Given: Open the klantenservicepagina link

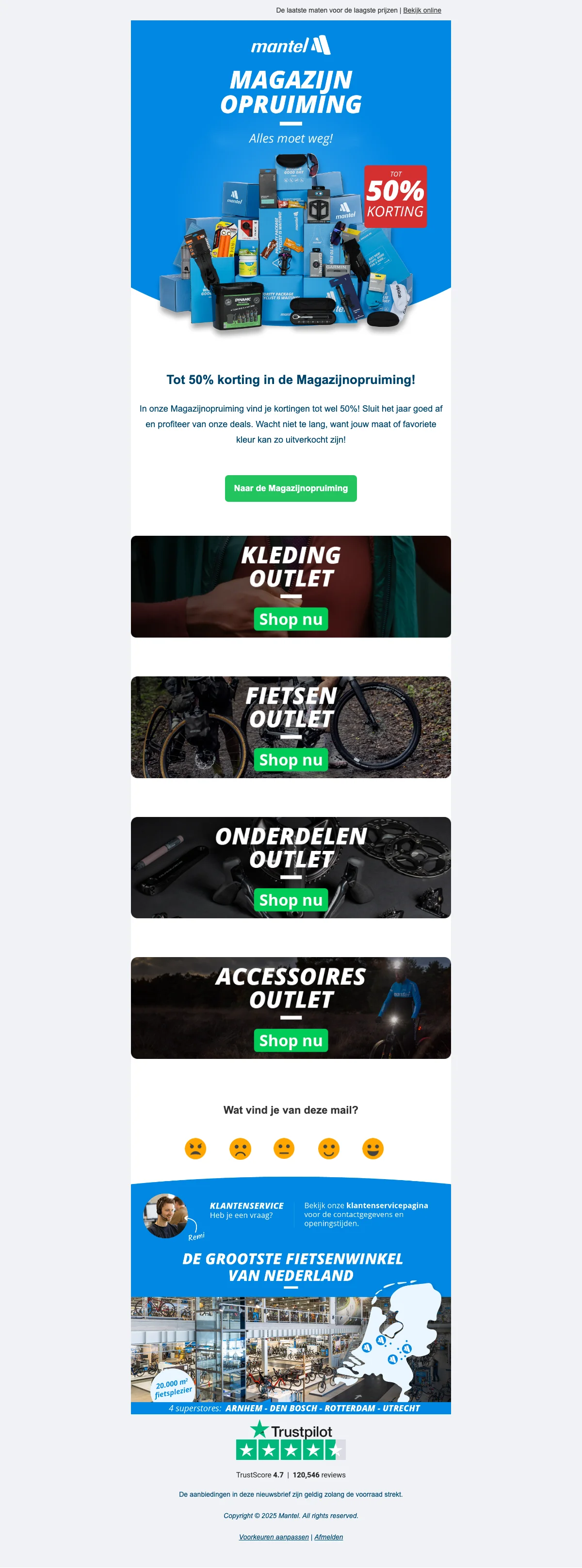Looking at the screenshot, I should [387, 1205].
